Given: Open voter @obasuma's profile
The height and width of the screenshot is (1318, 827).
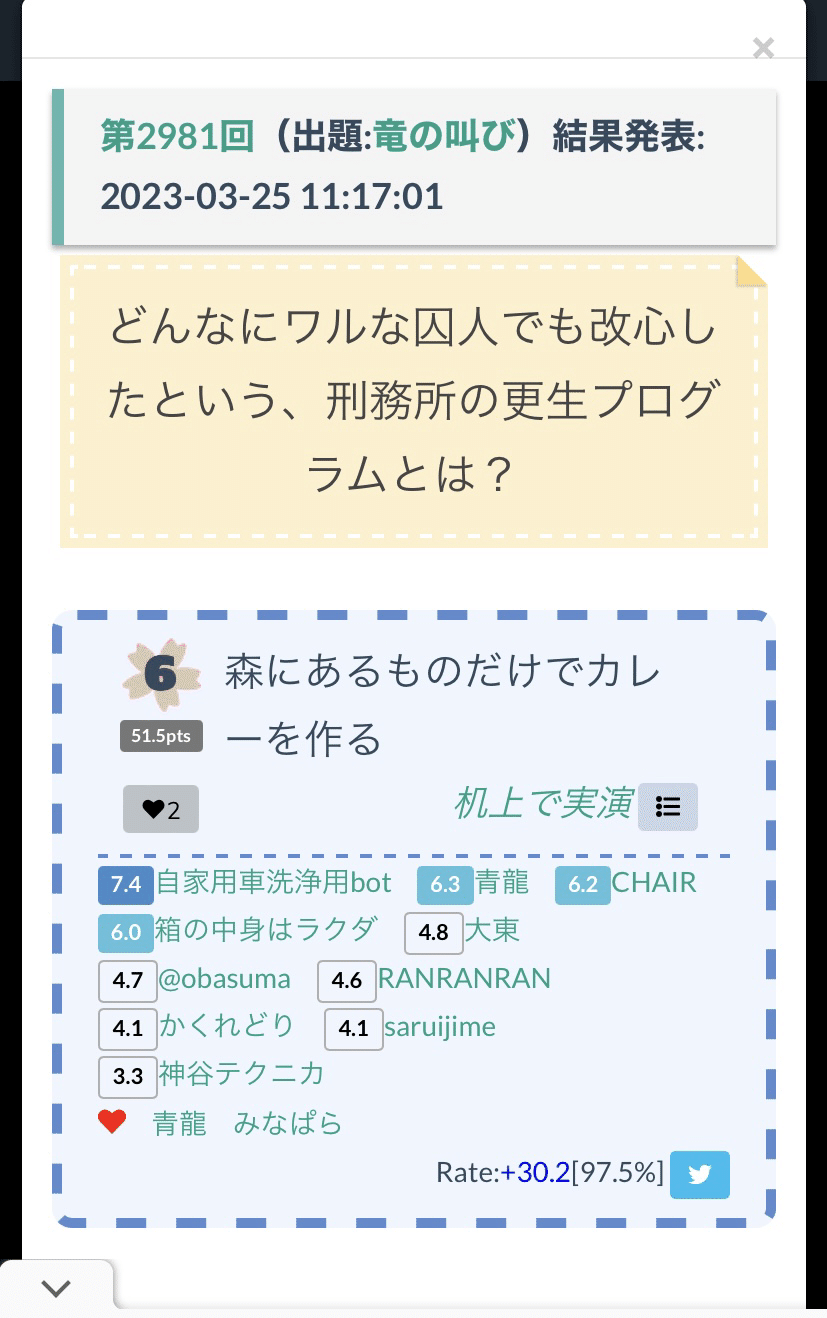Looking at the screenshot, I should tap(224, 978).
